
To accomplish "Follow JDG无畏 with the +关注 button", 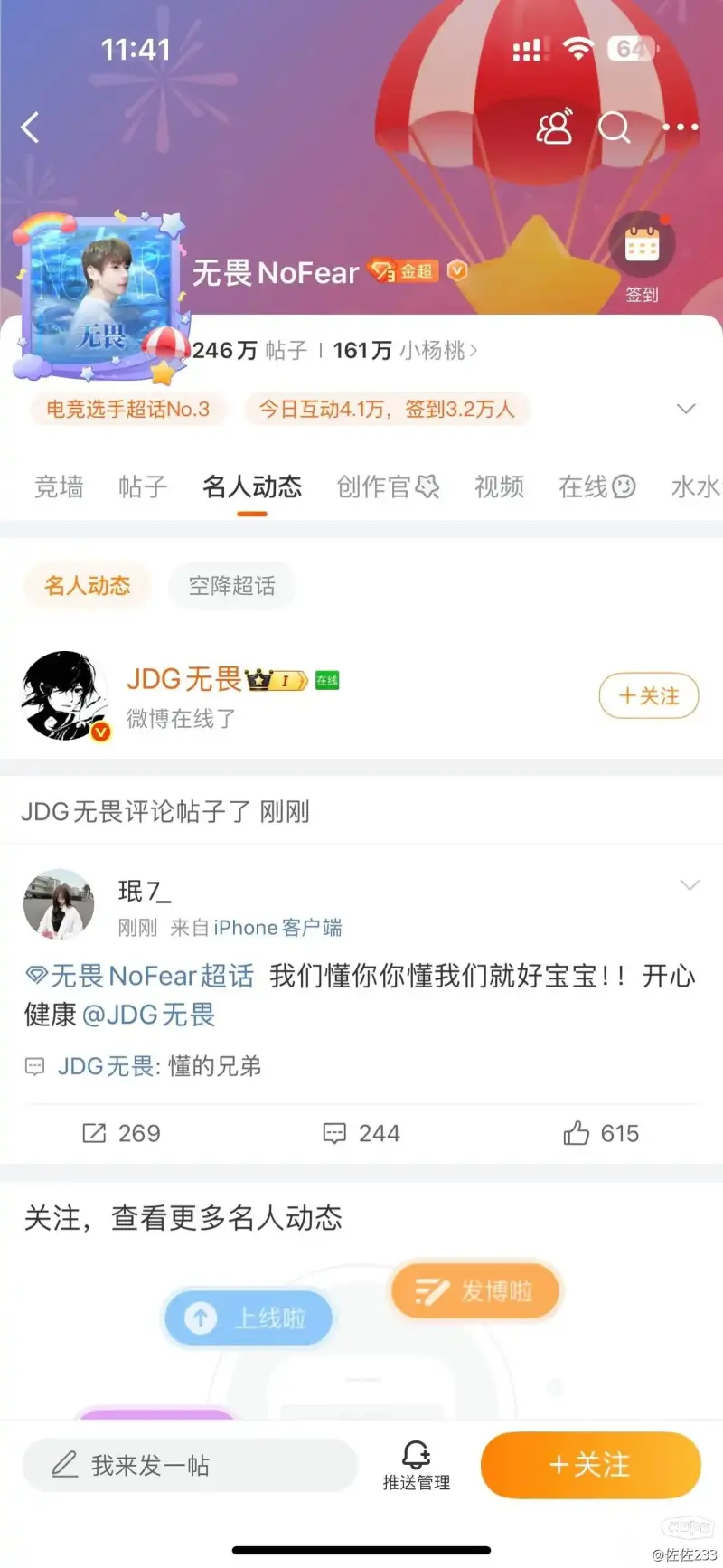I will pyautogui.click(x=649, y=695).
